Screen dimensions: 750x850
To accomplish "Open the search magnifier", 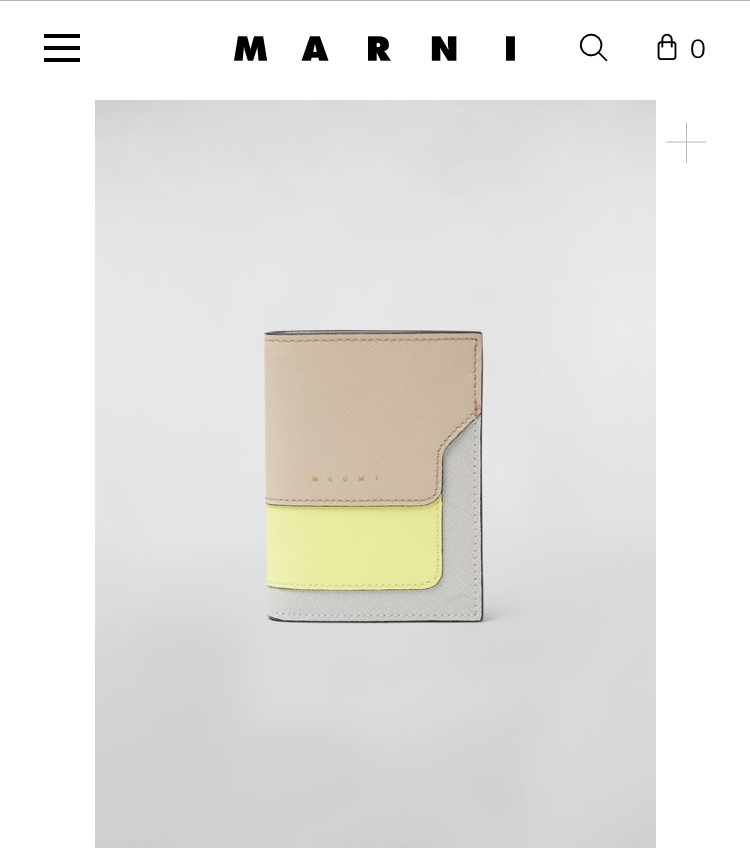I will [593, 47].
